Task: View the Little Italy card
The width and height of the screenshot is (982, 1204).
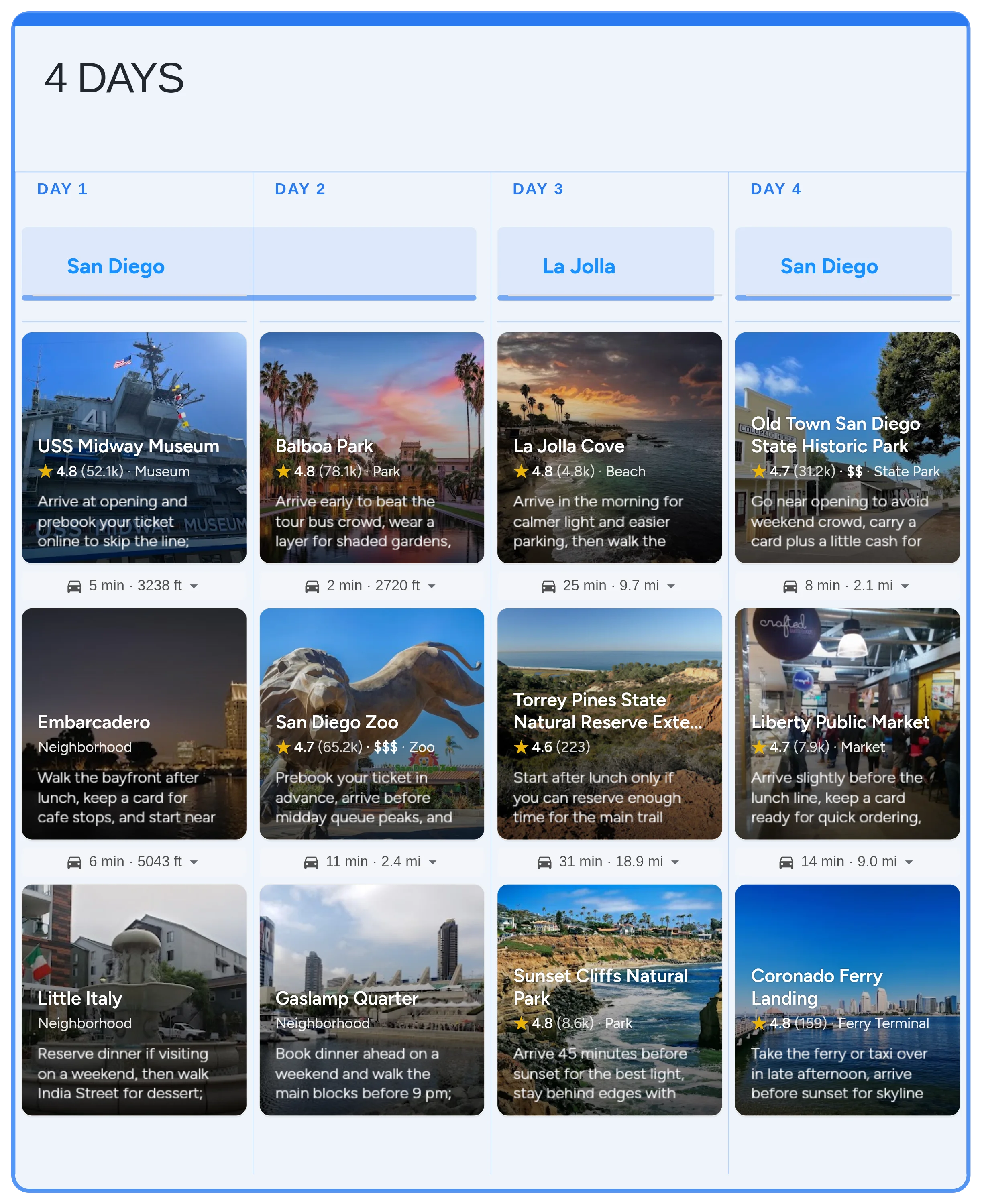Action: (x=134, y=999)
